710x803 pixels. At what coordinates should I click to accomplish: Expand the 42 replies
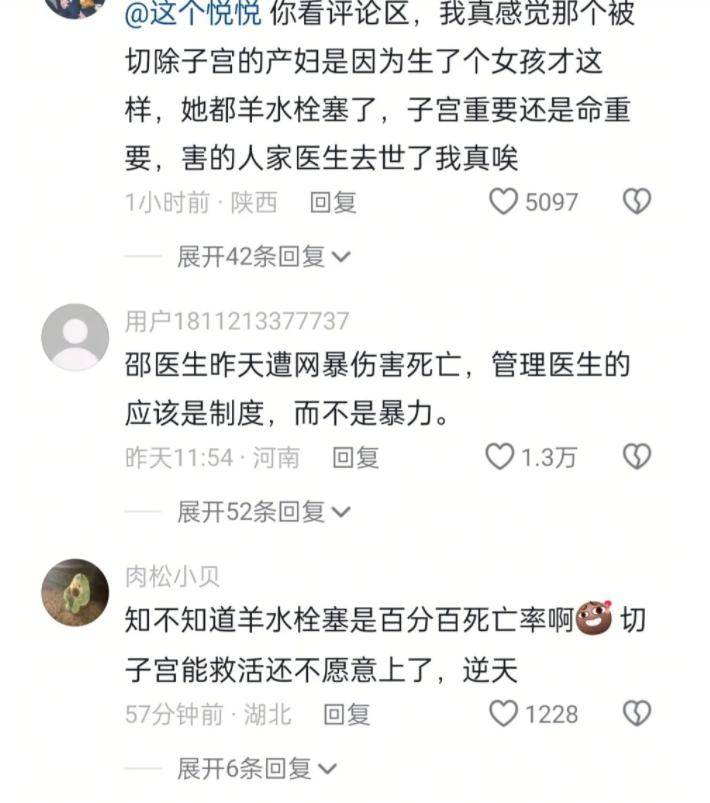263,257
